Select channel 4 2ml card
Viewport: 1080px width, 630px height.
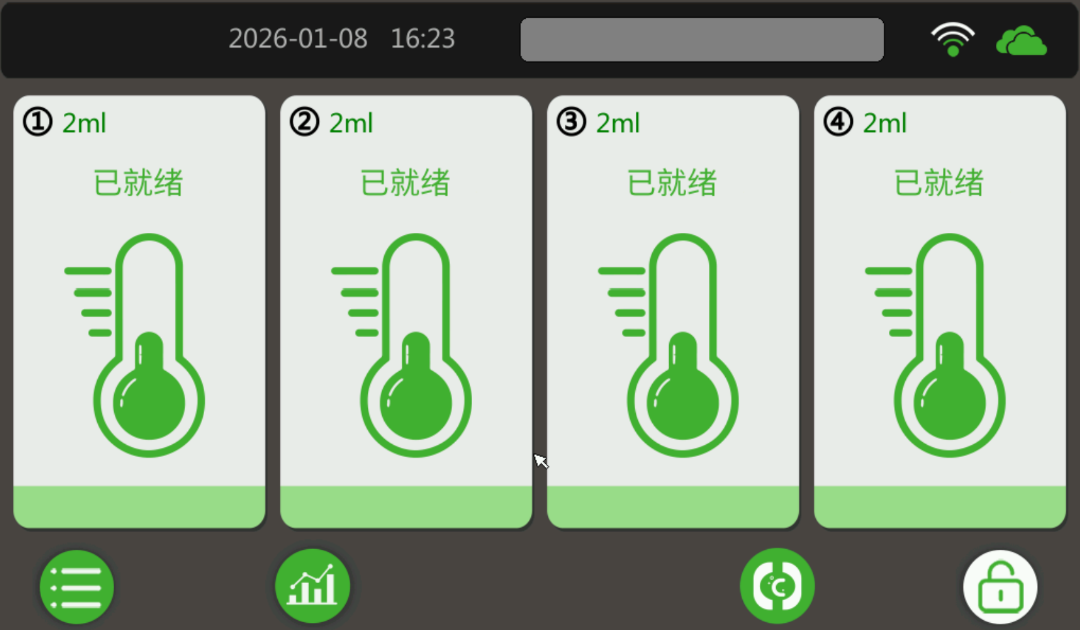(939, 311)
